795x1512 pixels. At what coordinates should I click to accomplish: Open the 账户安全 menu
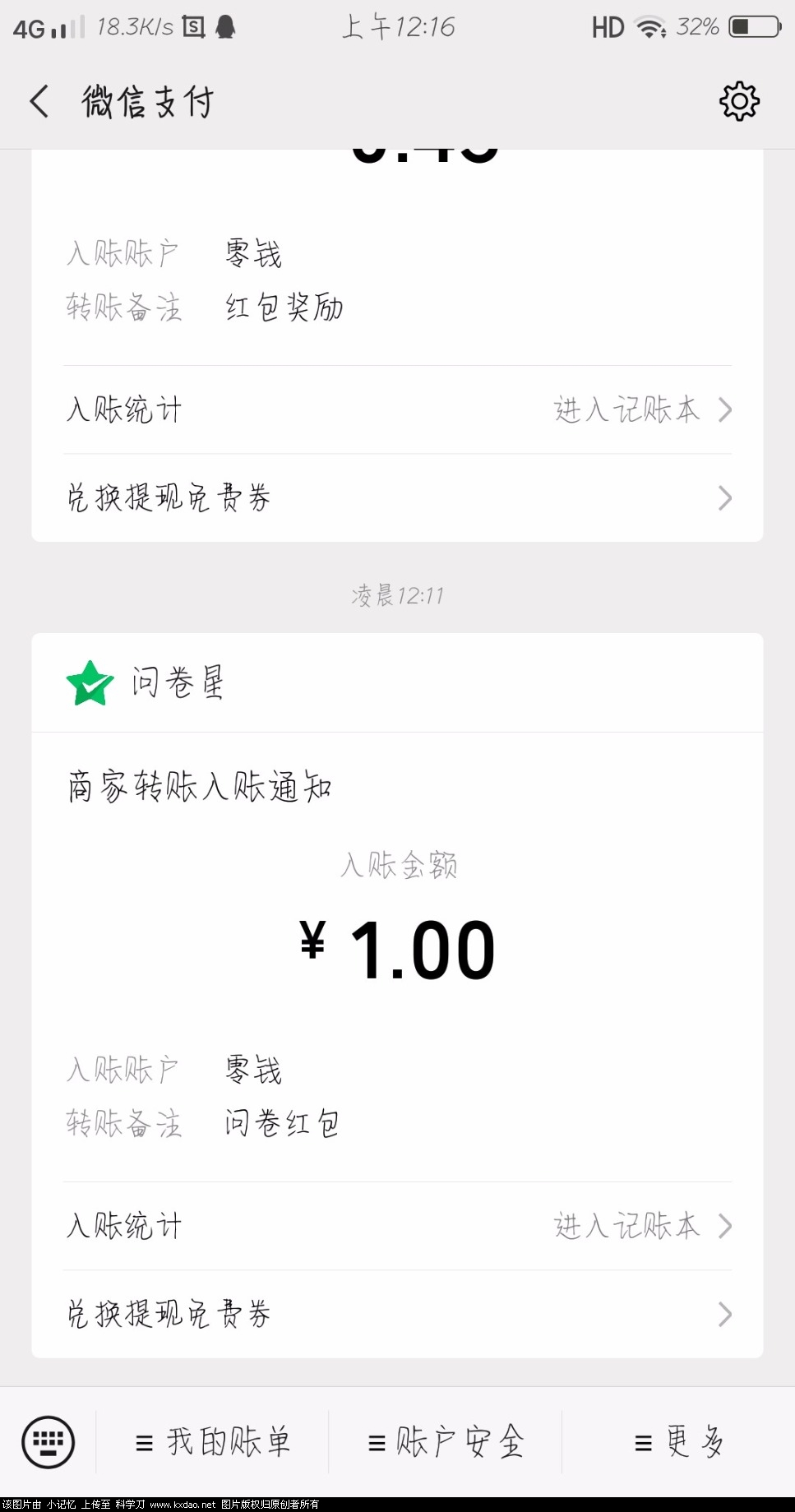446,1442
